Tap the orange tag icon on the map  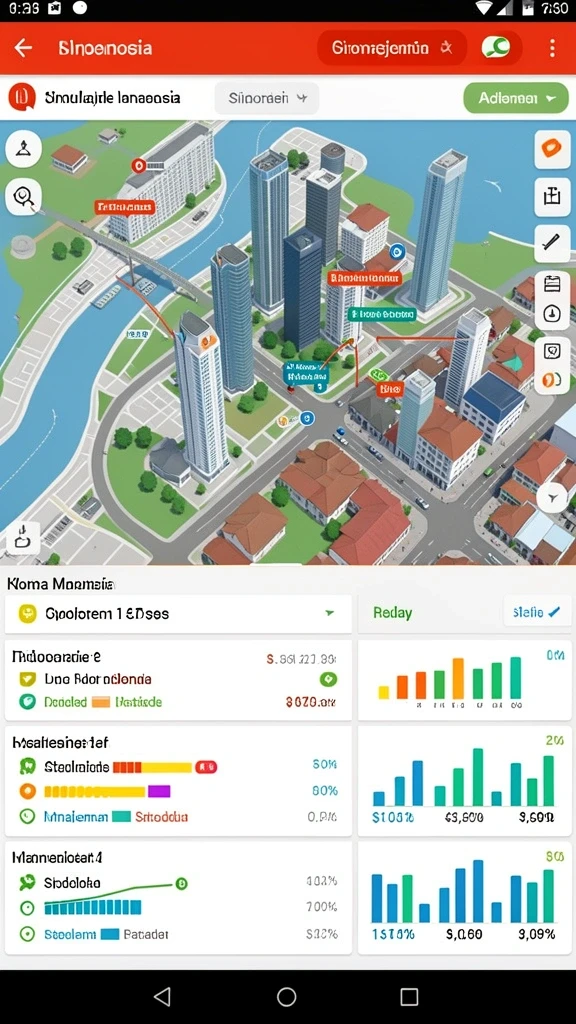552,149
